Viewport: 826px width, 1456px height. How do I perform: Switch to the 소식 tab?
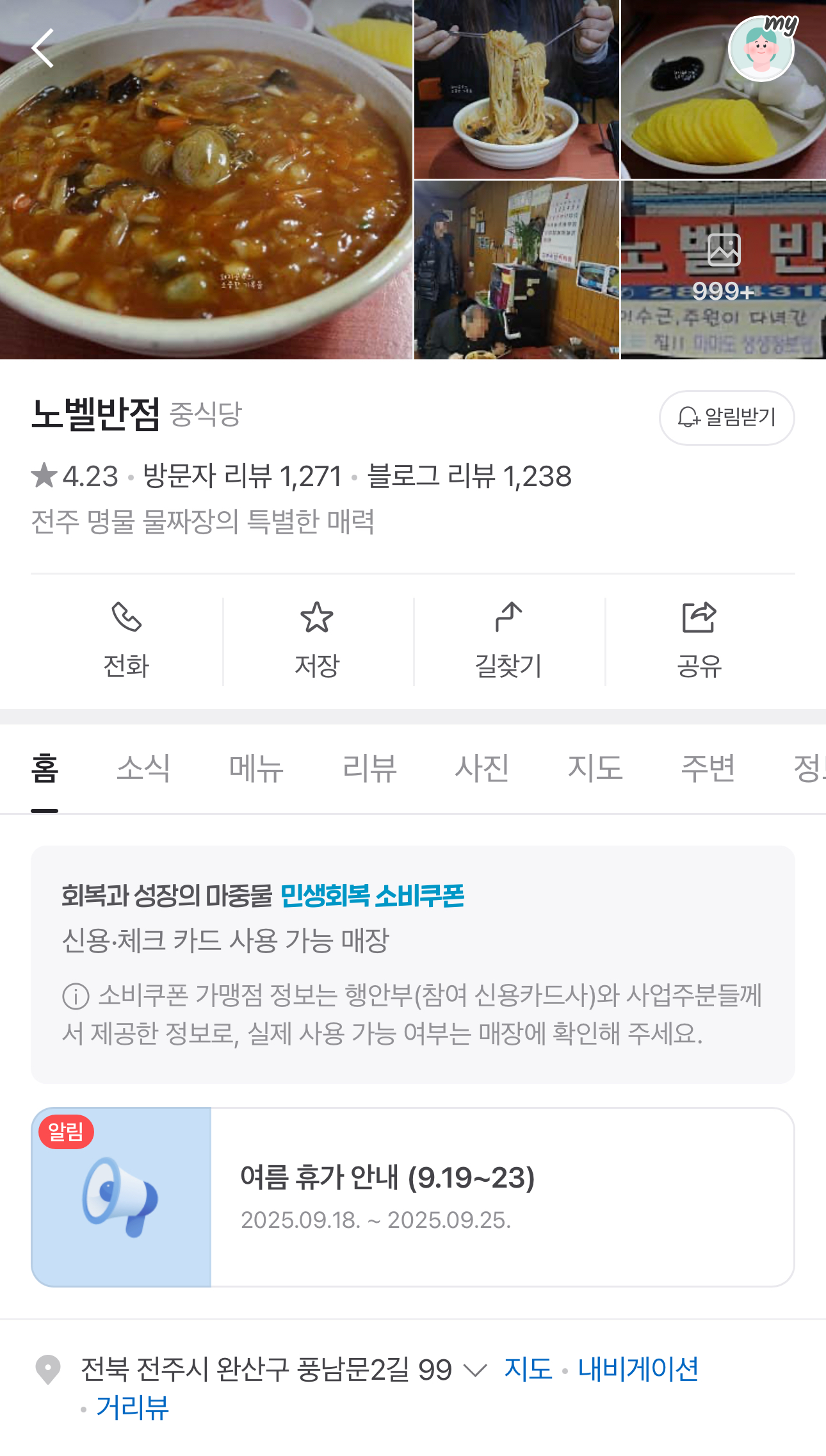tap(143, 768)
